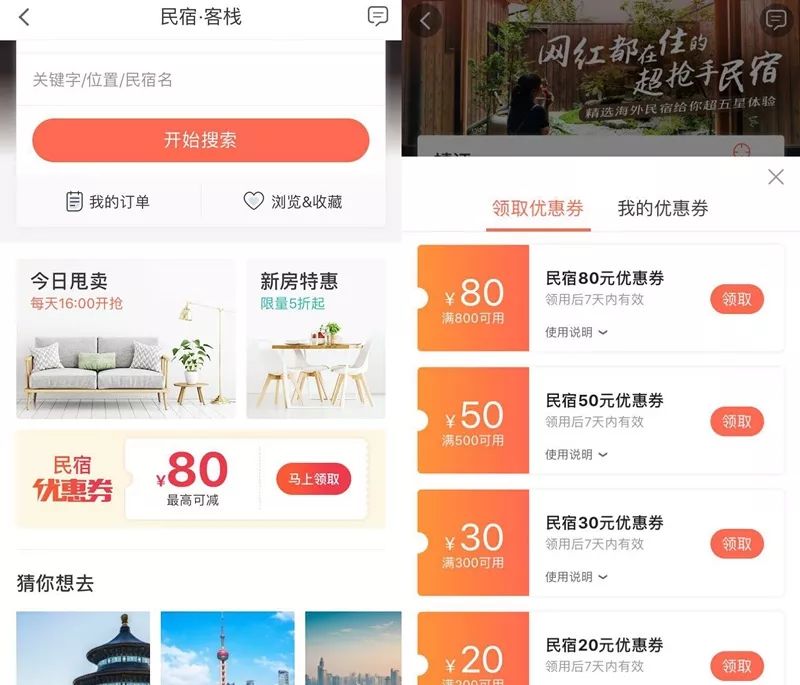Claim the 民宿30元优惠券 coupon
Screen dimensions: 800x685
(737, 543)
